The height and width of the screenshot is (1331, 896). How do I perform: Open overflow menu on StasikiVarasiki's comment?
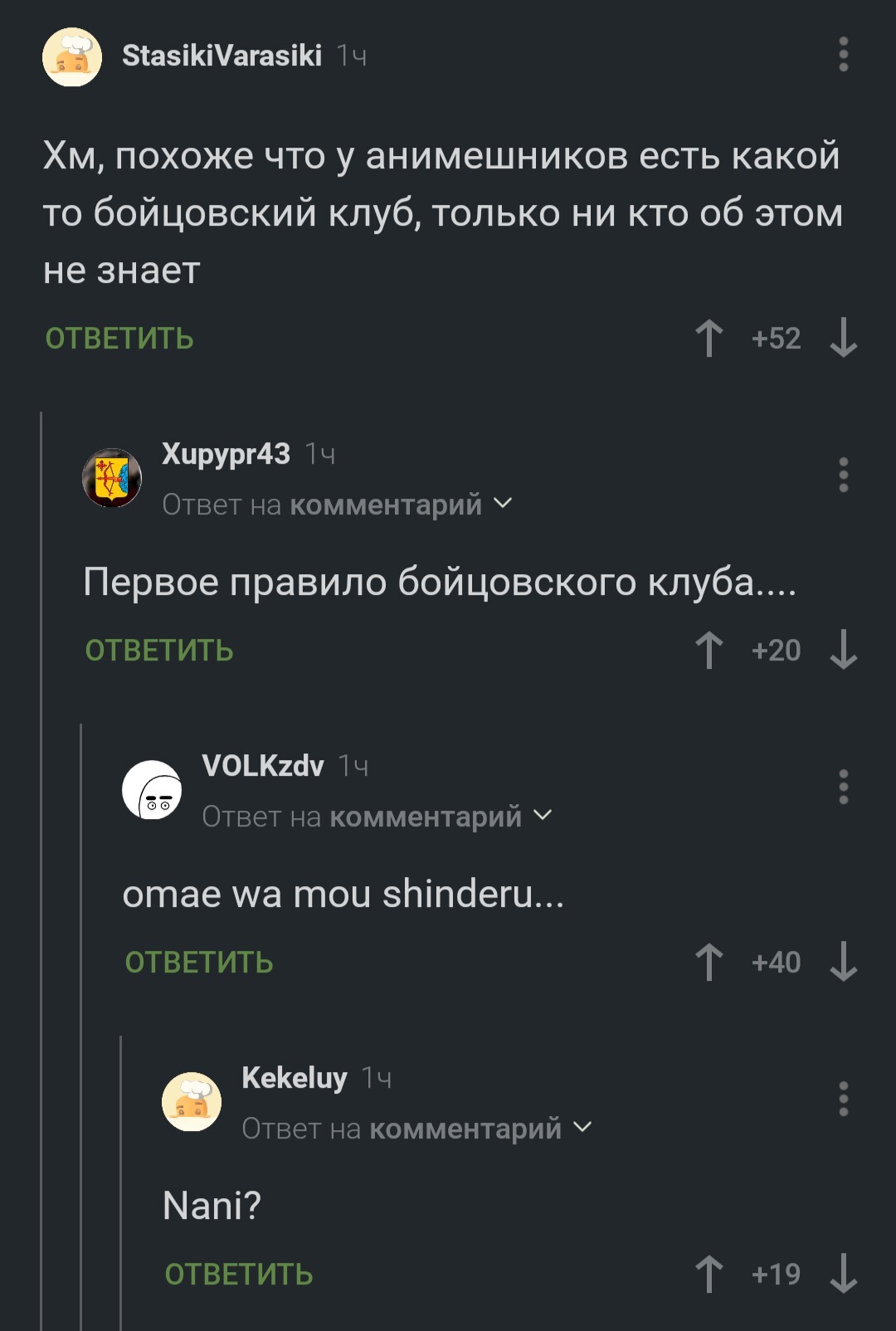(x=843, y=55)
